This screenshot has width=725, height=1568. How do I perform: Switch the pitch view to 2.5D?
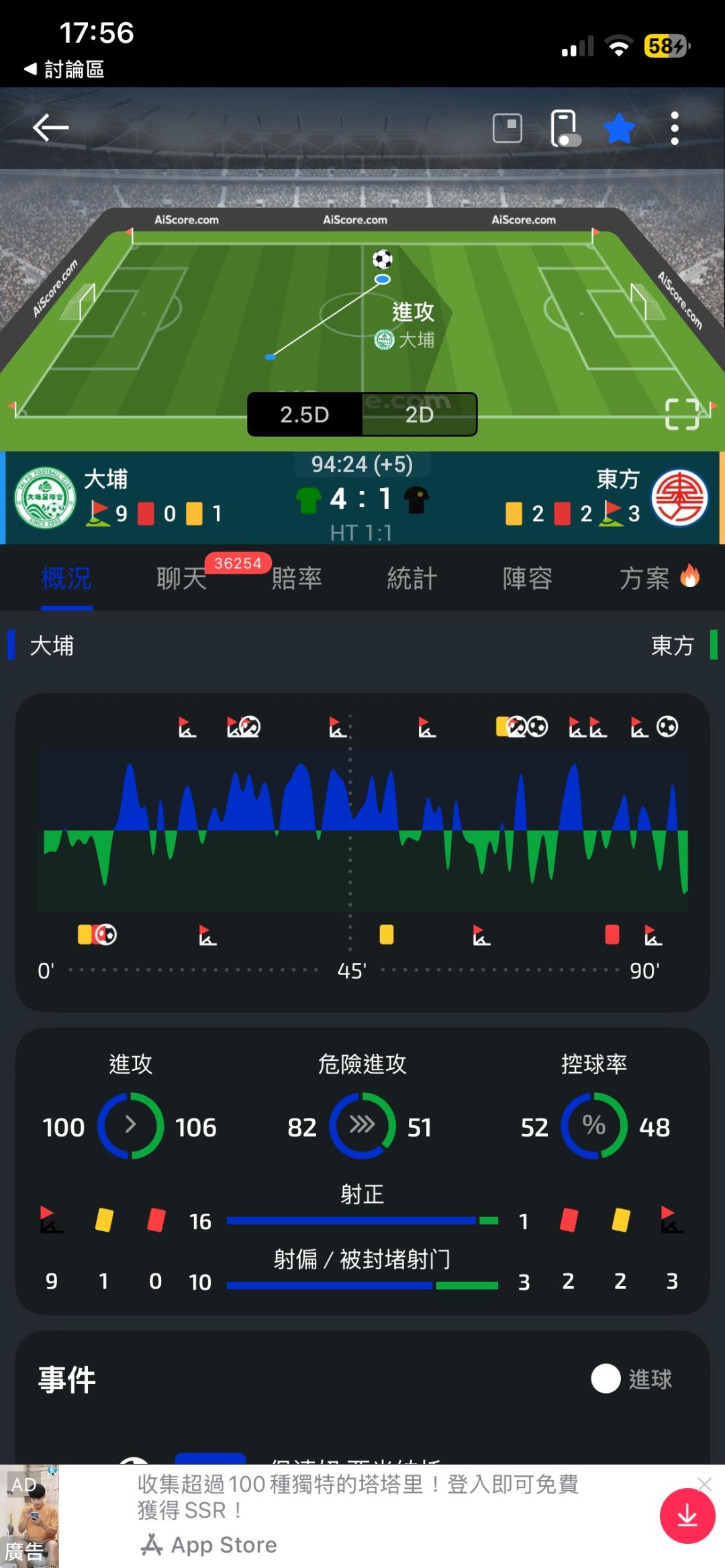coord(305,415)
